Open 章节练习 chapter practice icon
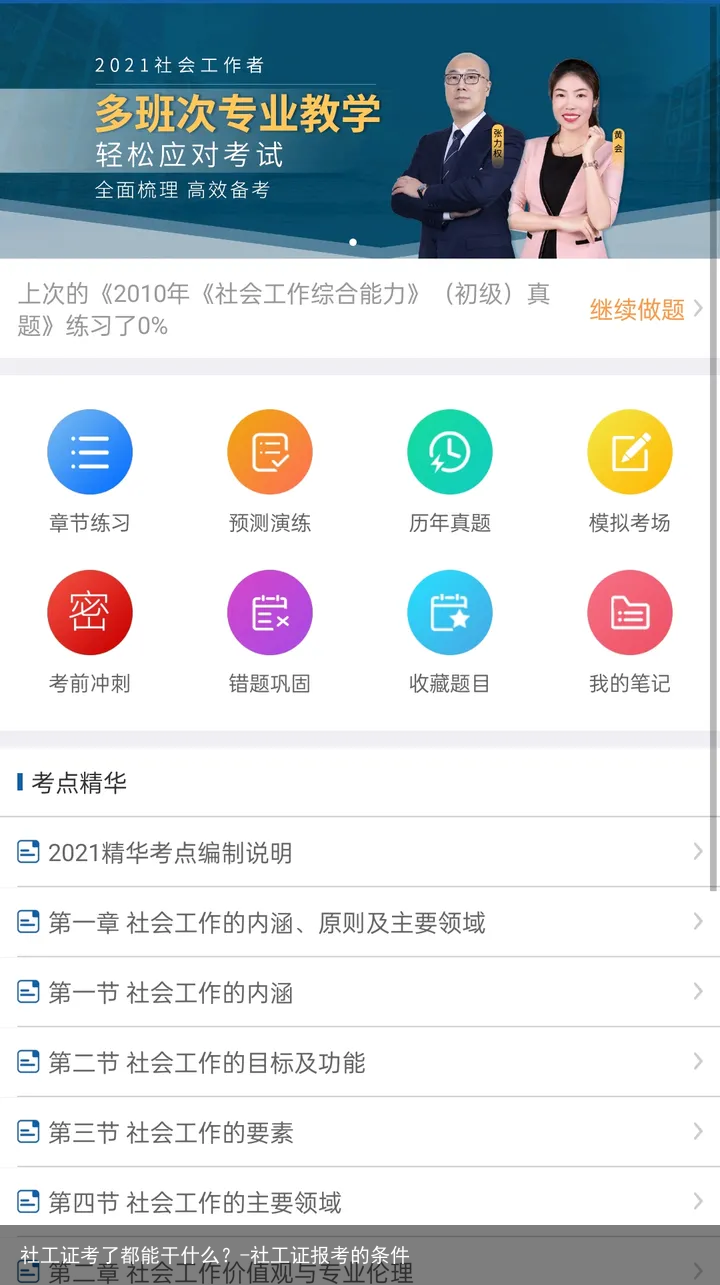 [90, 451]
